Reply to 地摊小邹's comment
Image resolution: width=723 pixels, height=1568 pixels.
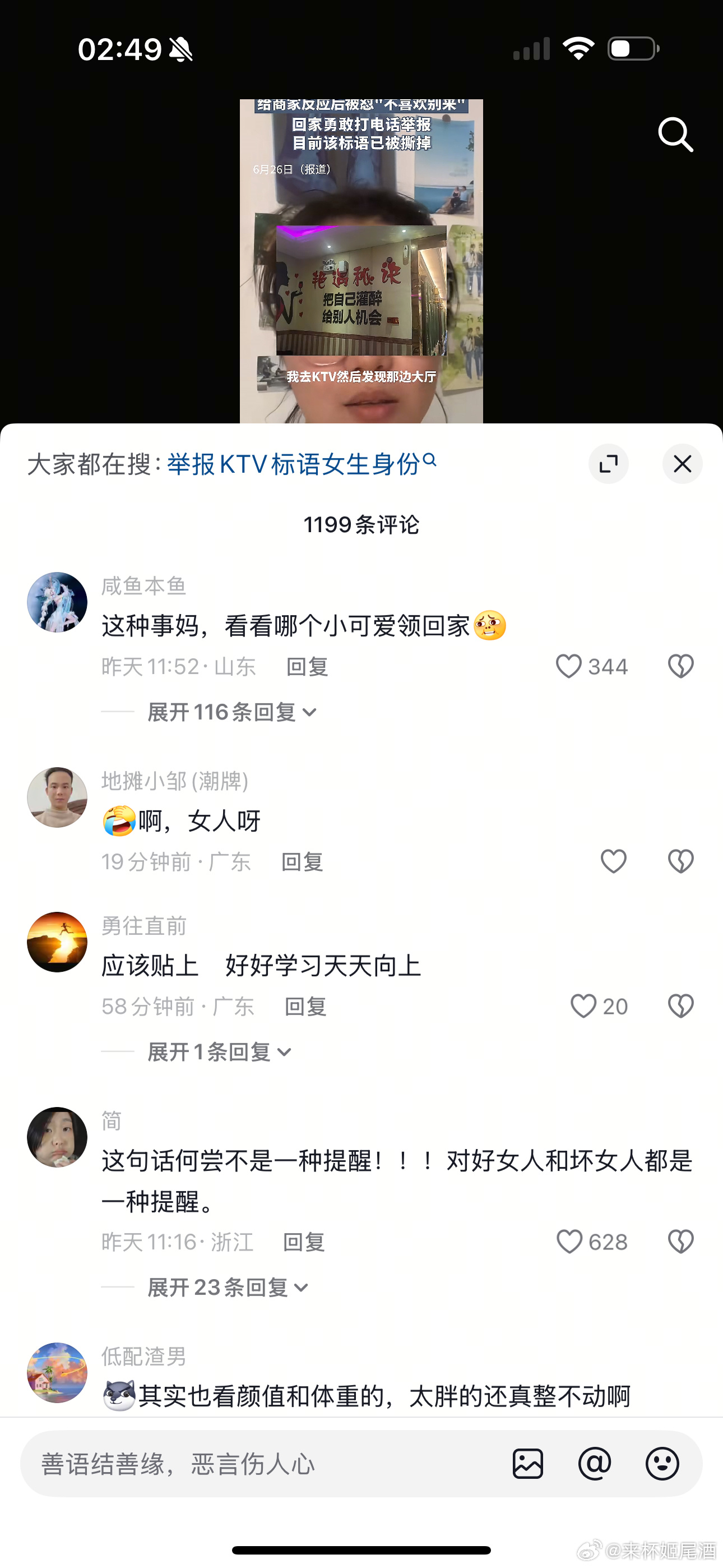[x=303, y=863]
